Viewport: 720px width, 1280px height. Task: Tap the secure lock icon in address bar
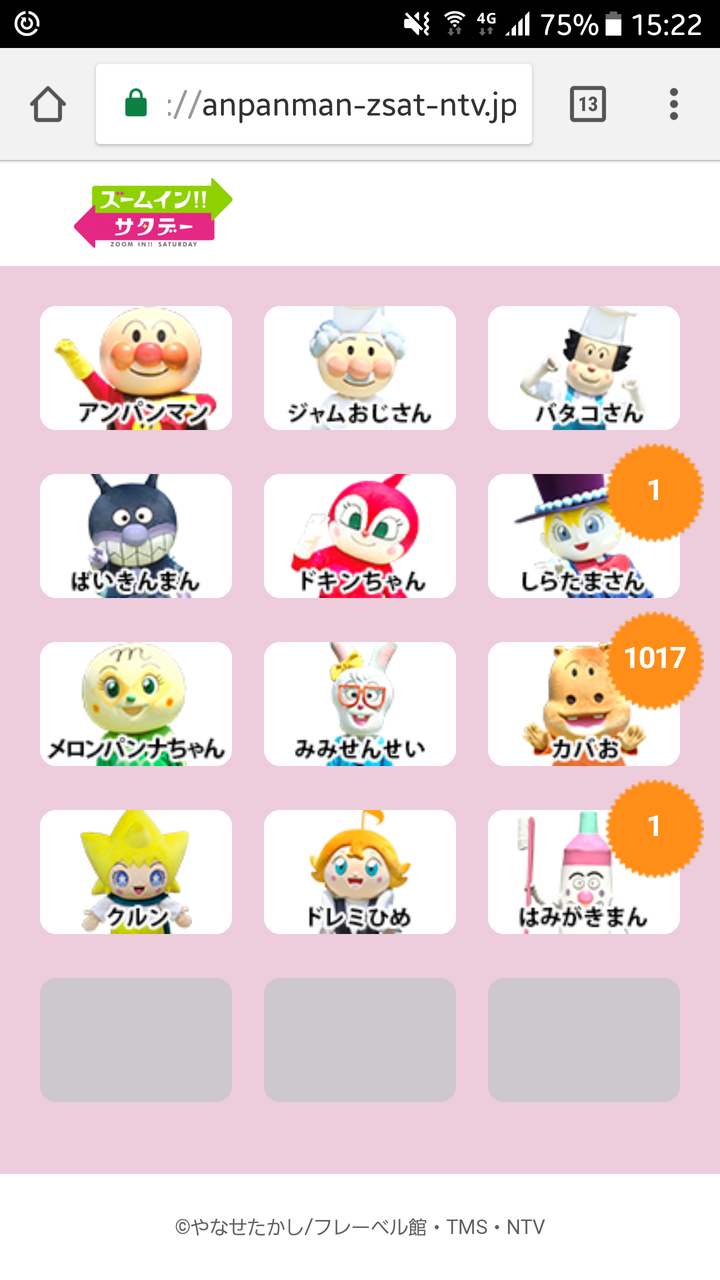pos(135,102)
